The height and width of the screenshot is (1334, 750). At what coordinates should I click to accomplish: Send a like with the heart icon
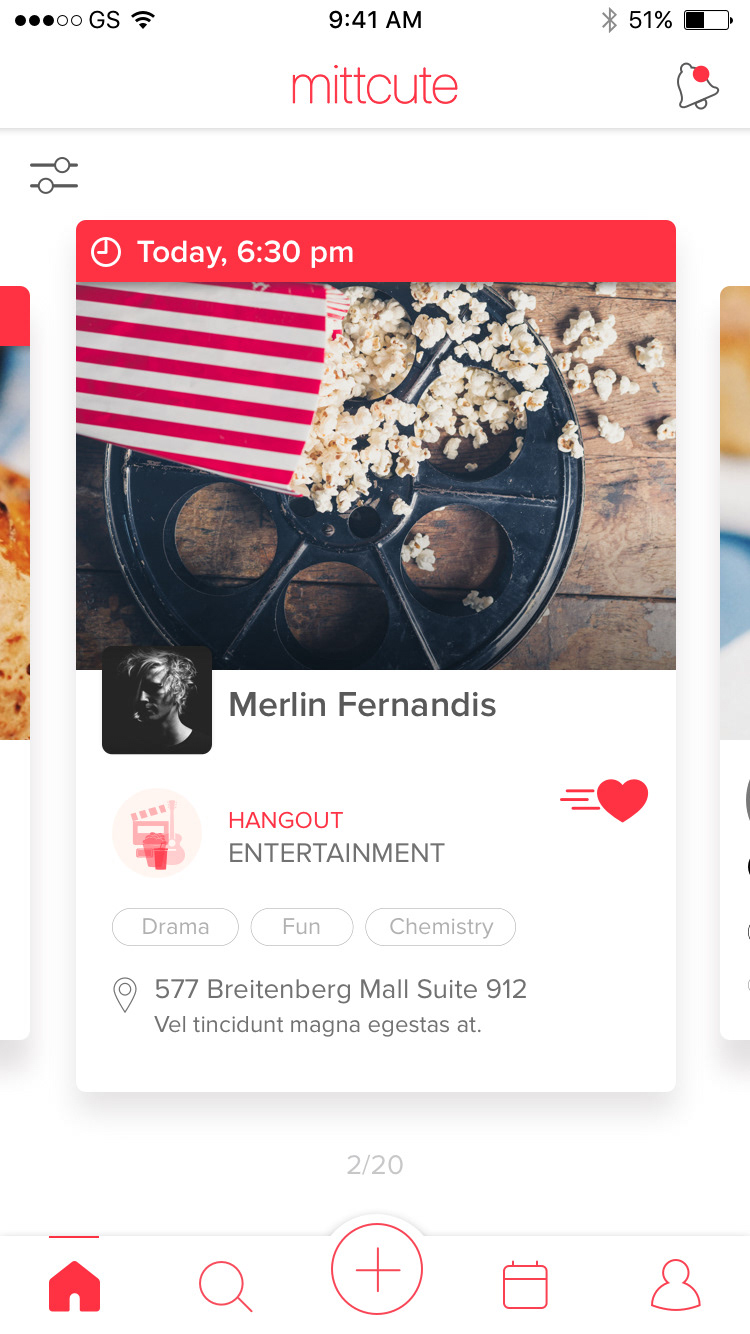coord(604,800)
